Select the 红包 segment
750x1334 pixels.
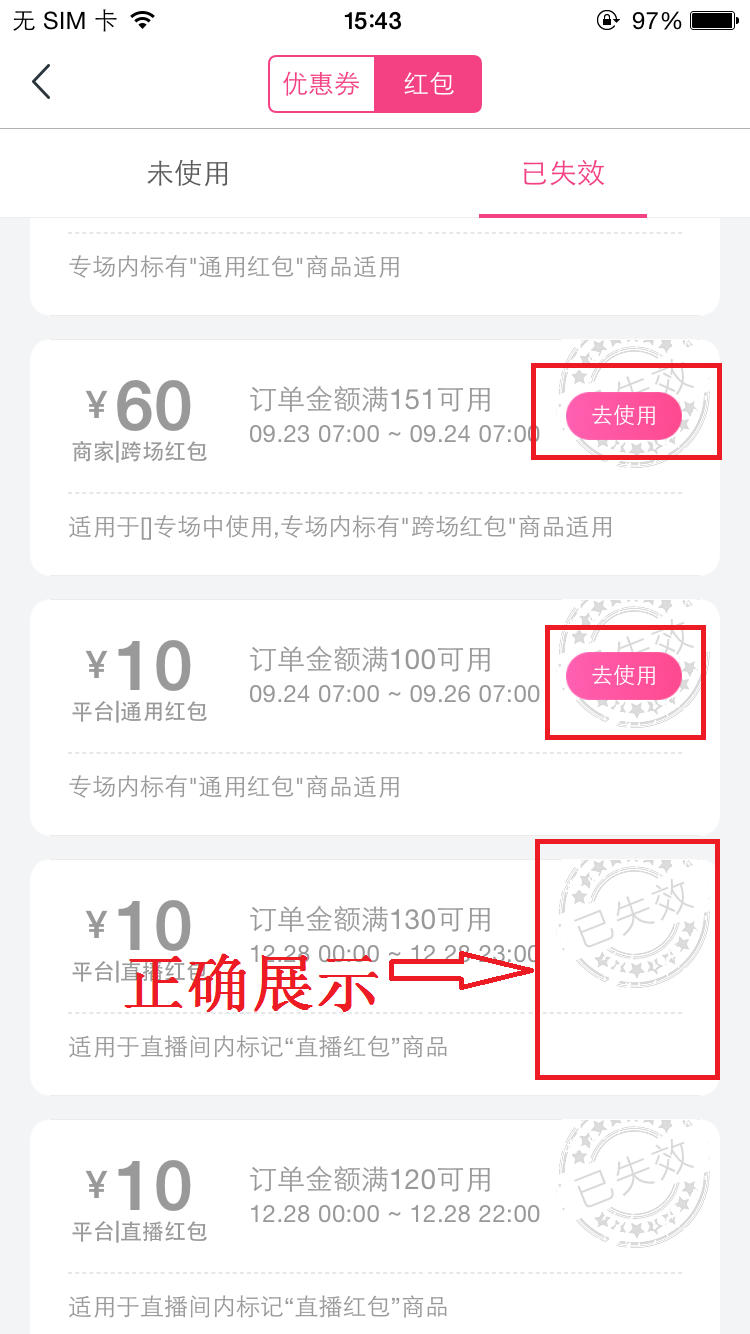[x=428, y=84]
